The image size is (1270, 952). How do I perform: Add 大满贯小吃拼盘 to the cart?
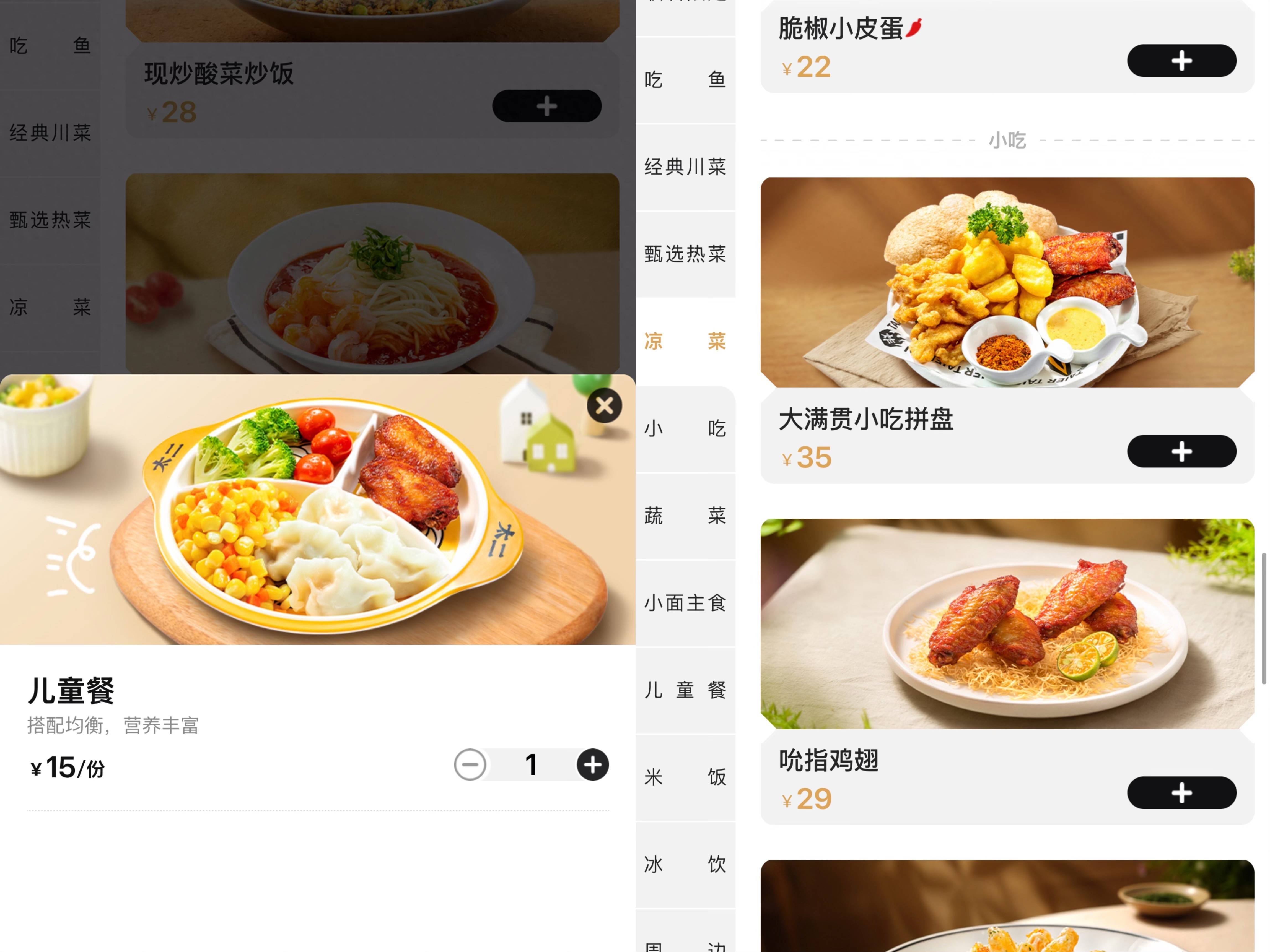click(x=1181, y=451)
